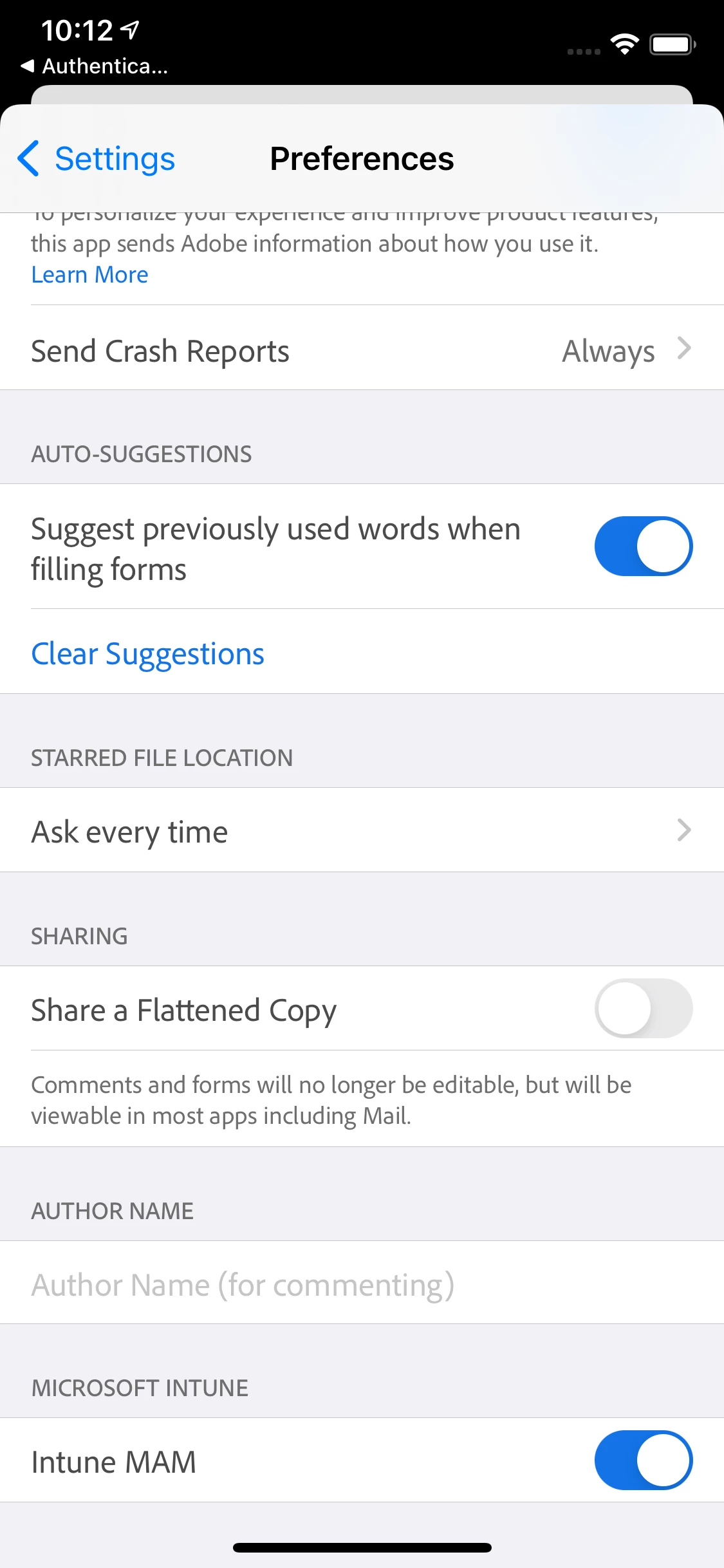Viewport: 724px width, 1568px height.
Task: Enable Share a Flattened Copy
Action: tap(643, 1009)
